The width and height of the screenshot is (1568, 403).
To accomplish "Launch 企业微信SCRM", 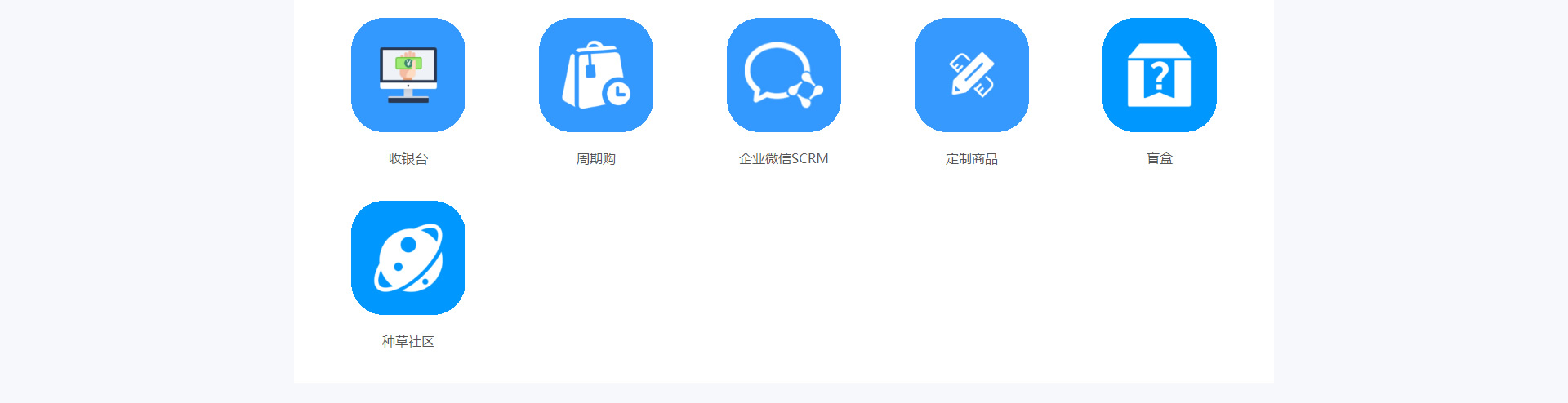I will [784, 75].
